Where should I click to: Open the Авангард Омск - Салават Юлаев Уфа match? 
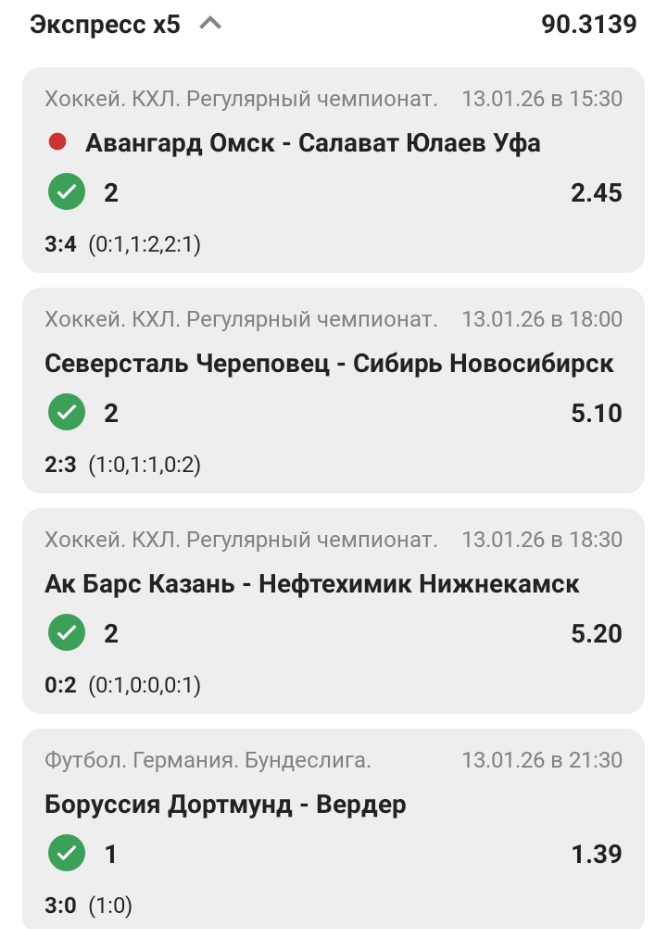312,143
